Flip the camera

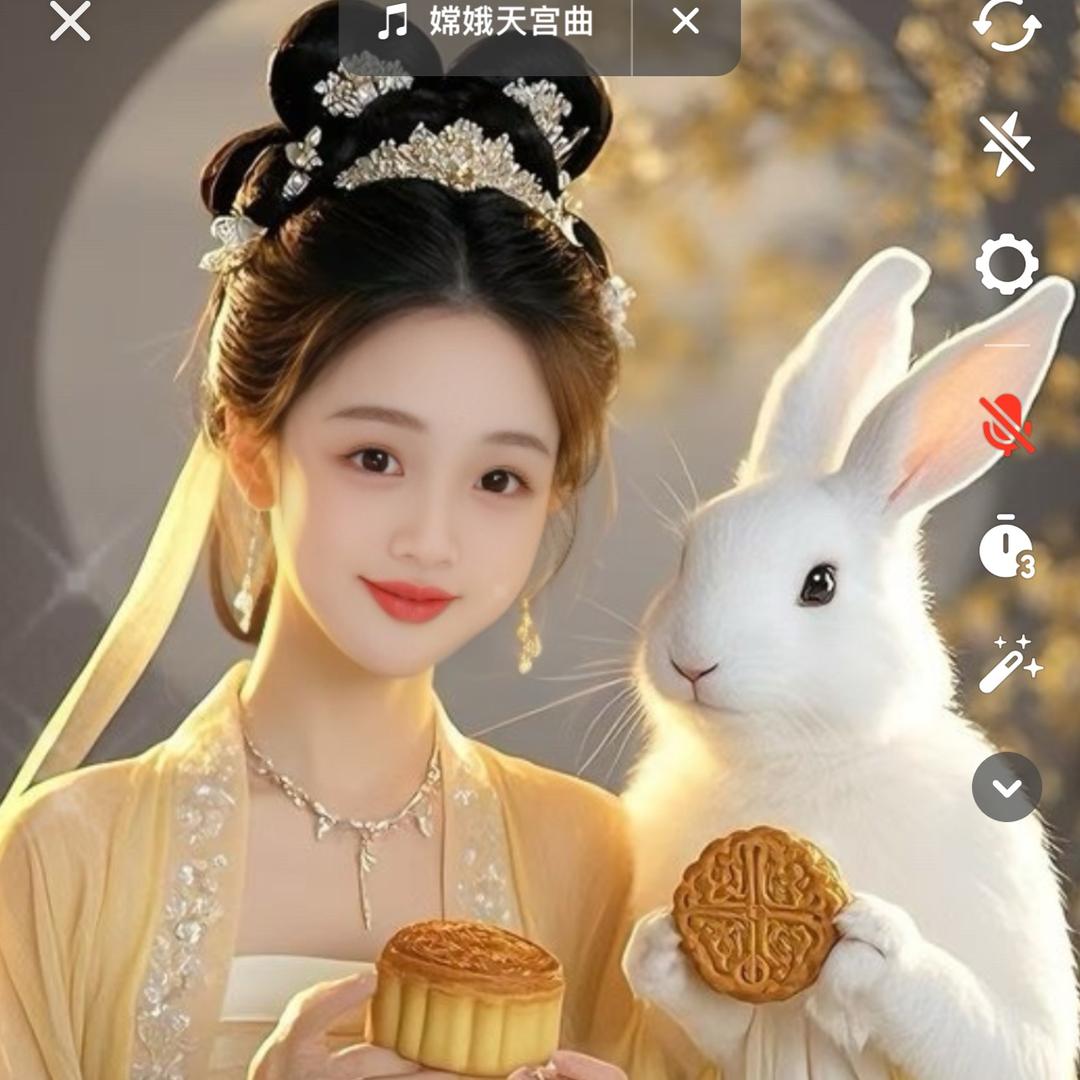coord(1006,26)
